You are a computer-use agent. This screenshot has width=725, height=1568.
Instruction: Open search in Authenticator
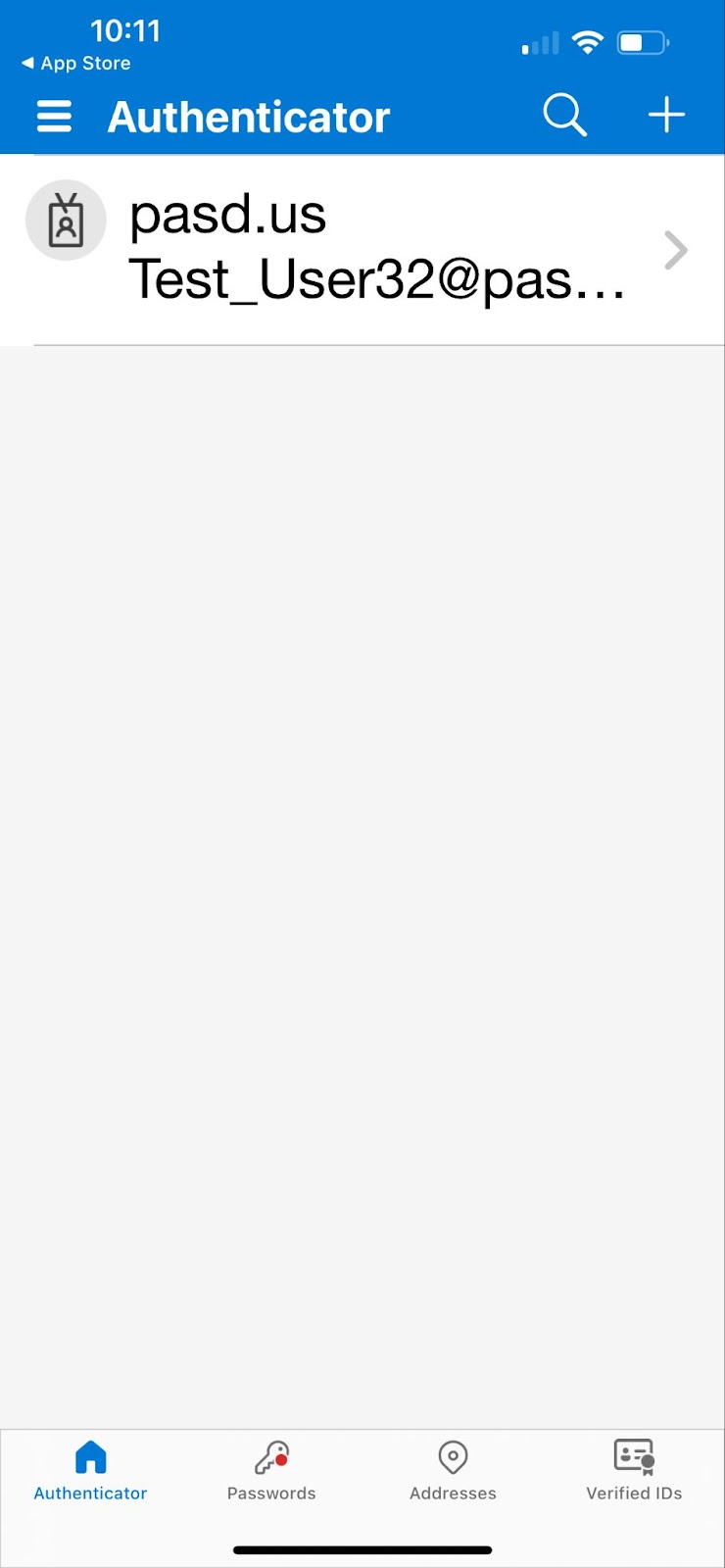tap(564, 116)
